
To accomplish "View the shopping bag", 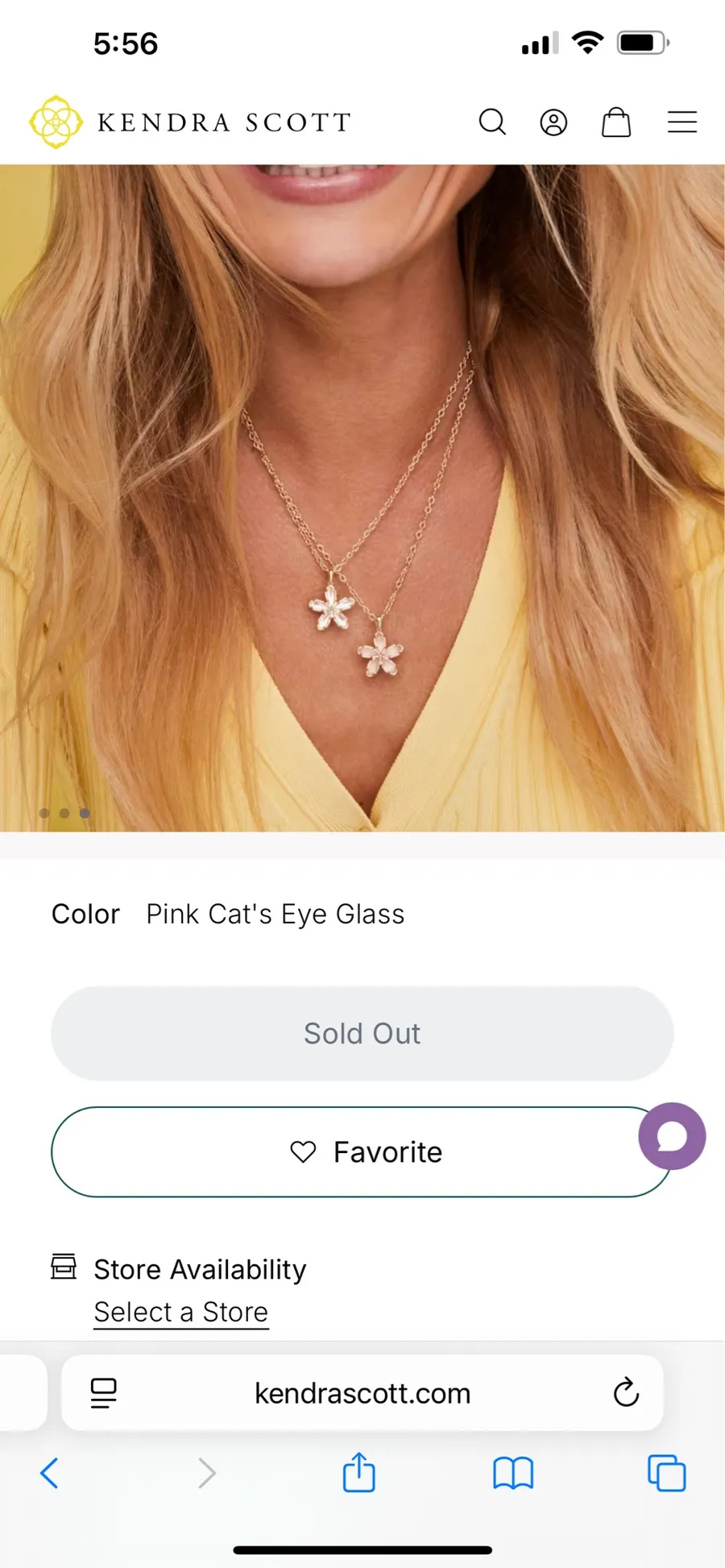I will point(616,122).
